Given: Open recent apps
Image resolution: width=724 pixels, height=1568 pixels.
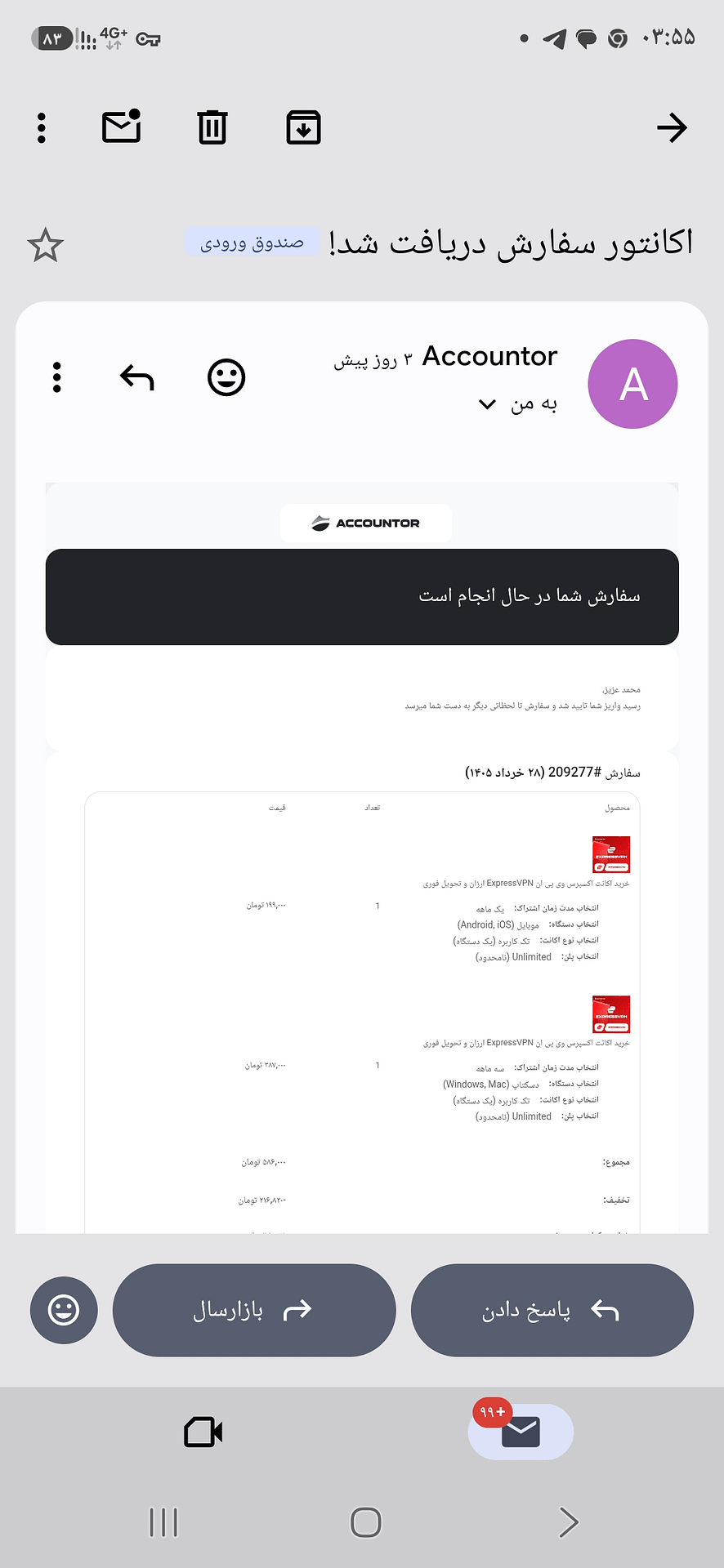Looking at the screenshot, I should pos(163,1522).
